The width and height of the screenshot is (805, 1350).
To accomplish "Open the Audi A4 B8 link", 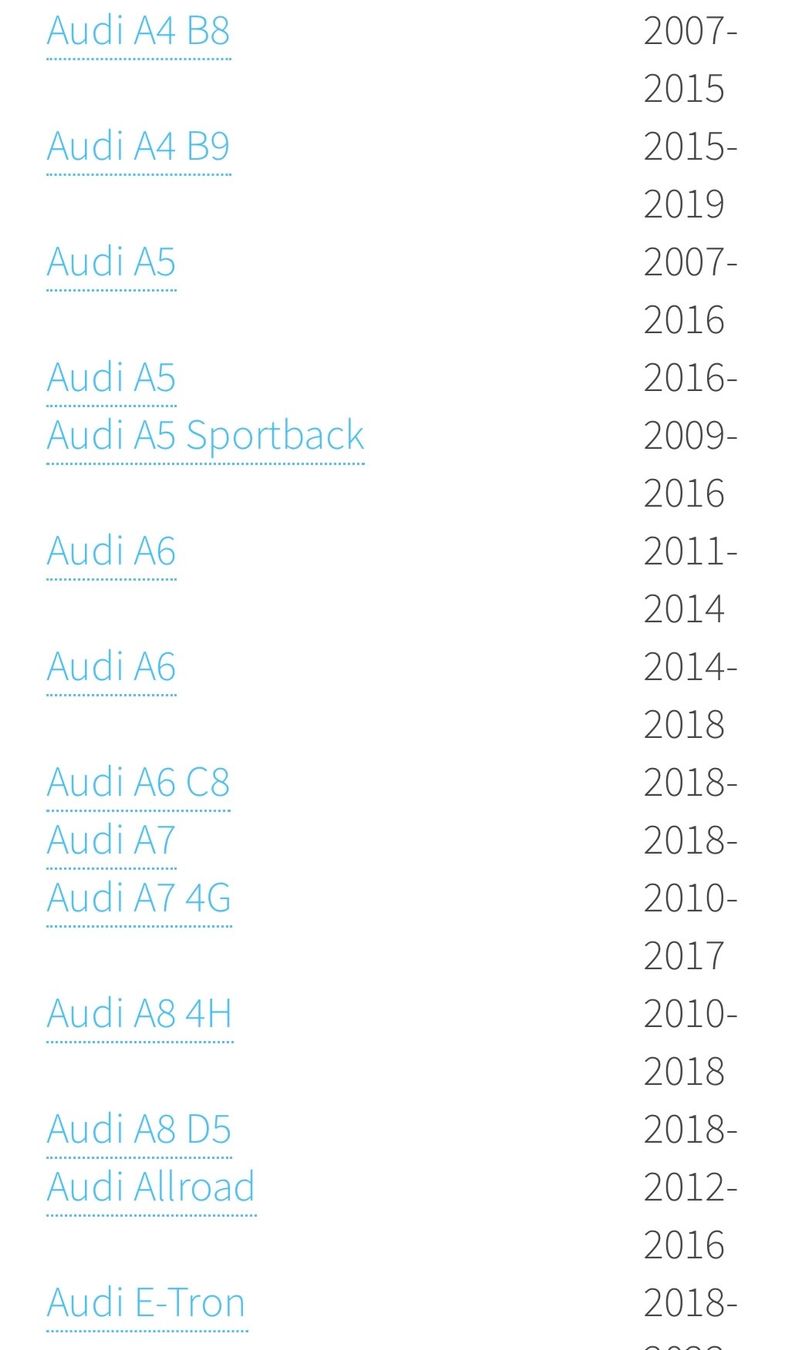I will (x=138, y=31).
